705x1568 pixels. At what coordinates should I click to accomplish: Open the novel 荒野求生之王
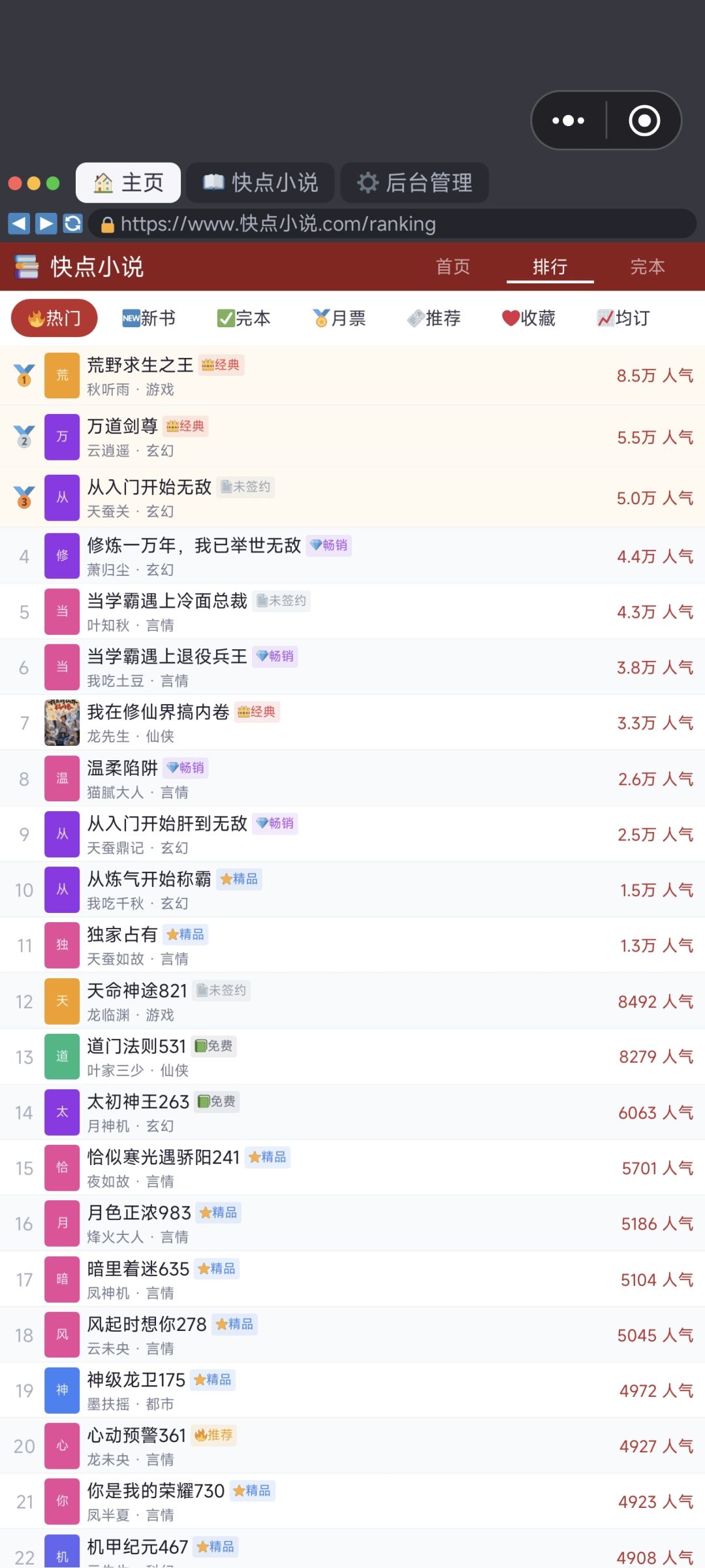point(352,376)
